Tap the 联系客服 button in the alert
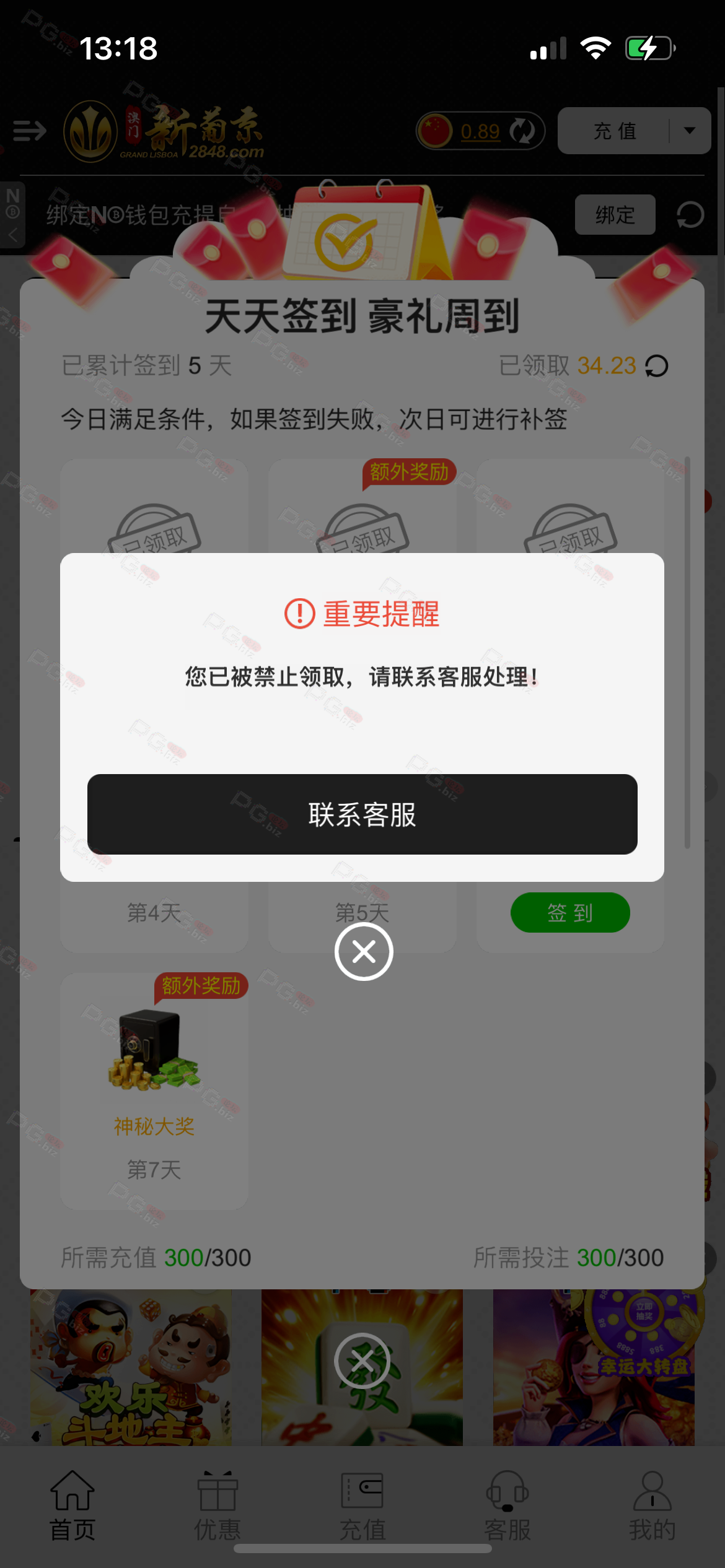 click(362, 814)
